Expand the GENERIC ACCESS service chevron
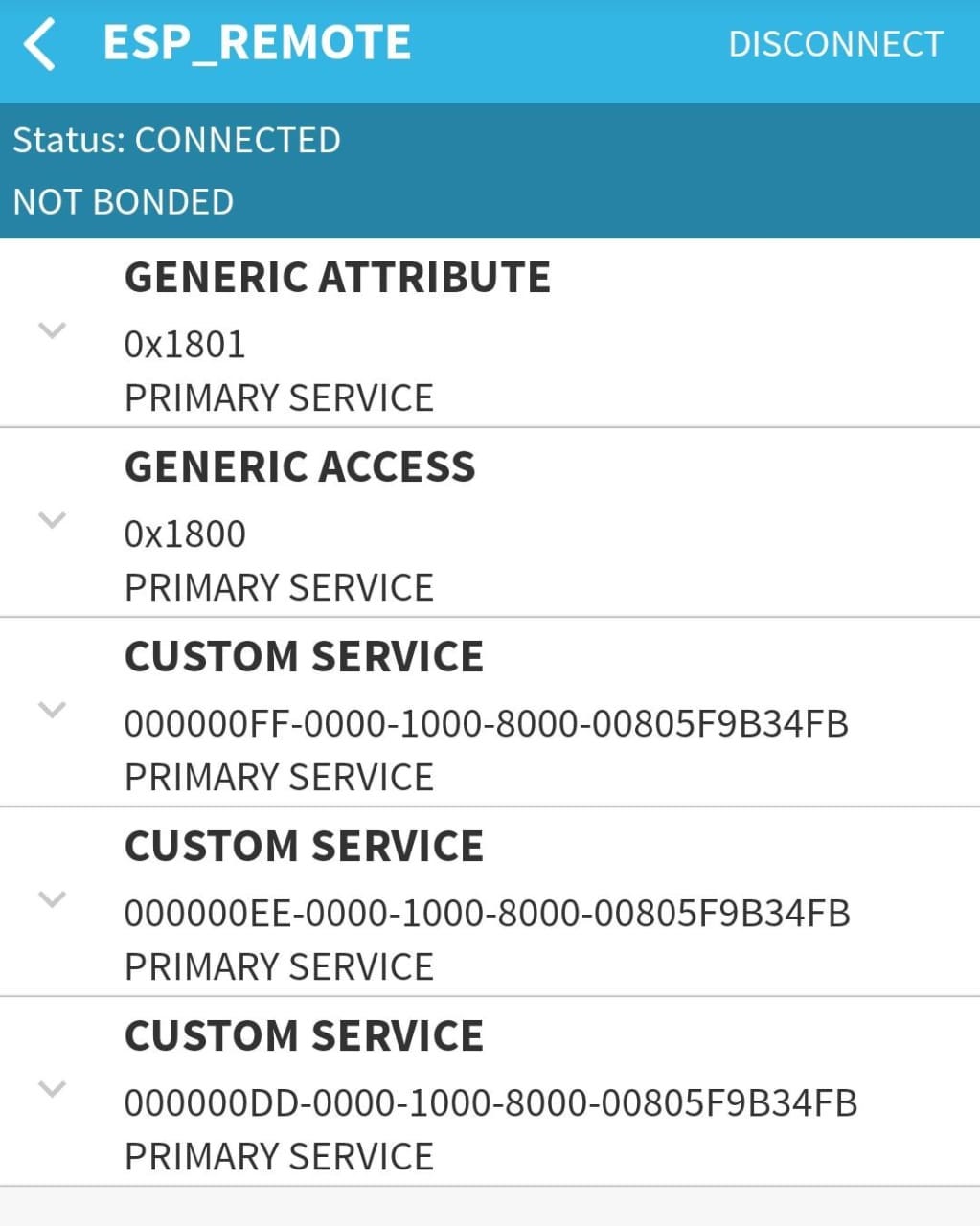Screen dimensions: 980x1226 53,520
